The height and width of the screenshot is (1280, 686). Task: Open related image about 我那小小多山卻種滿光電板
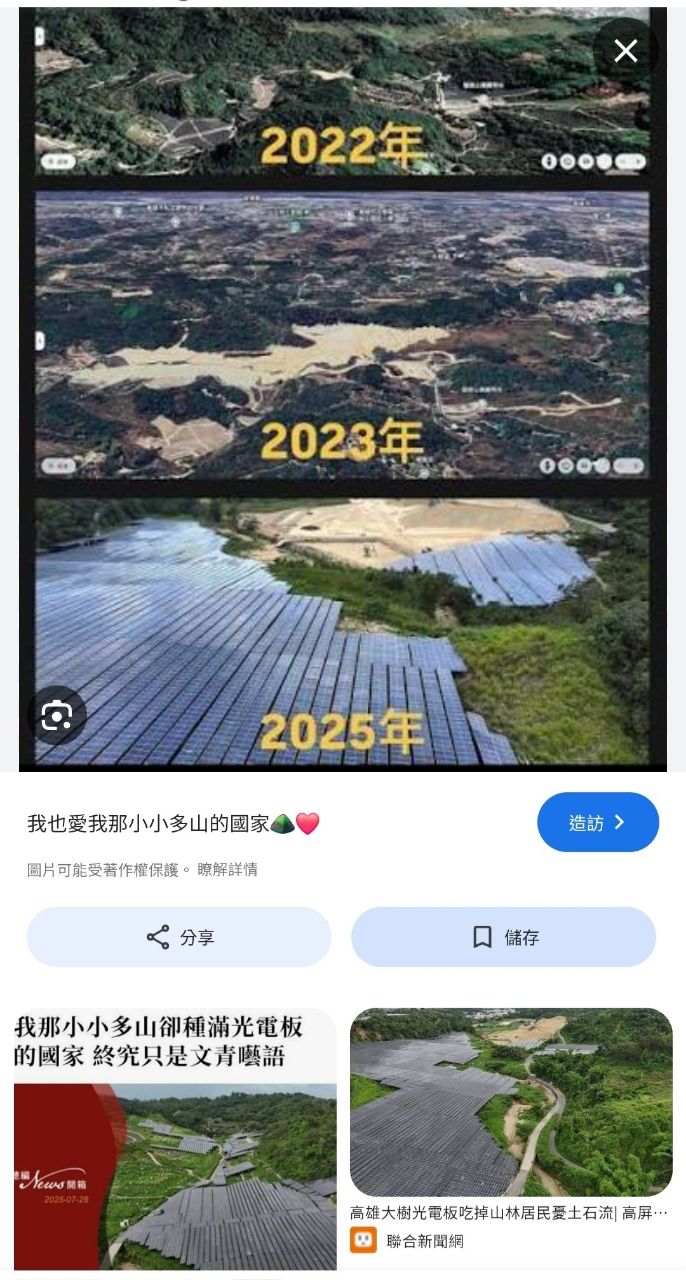175,1140
